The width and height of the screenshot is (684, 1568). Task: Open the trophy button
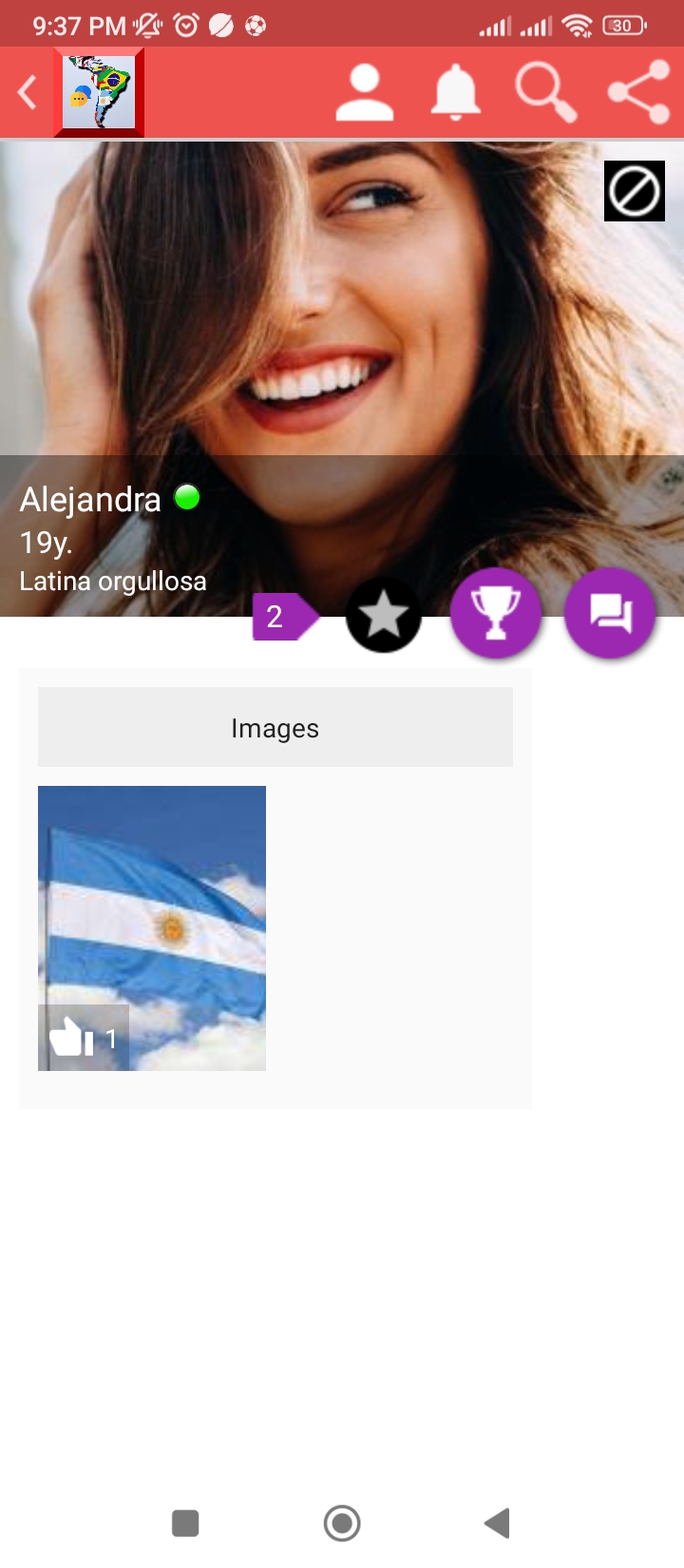click(x=496, y=613)
